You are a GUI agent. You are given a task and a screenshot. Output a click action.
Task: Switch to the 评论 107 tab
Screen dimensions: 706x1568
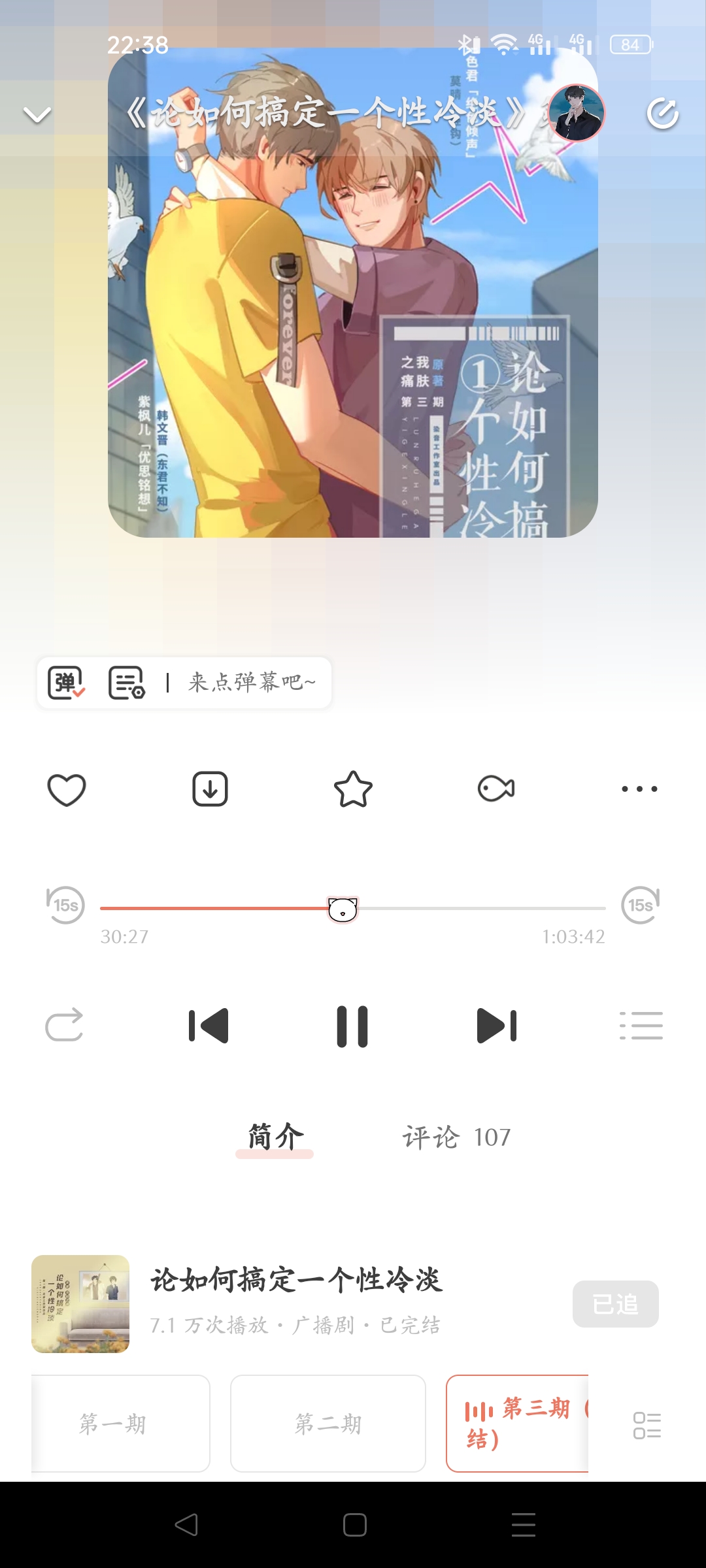pos(456,1137)
